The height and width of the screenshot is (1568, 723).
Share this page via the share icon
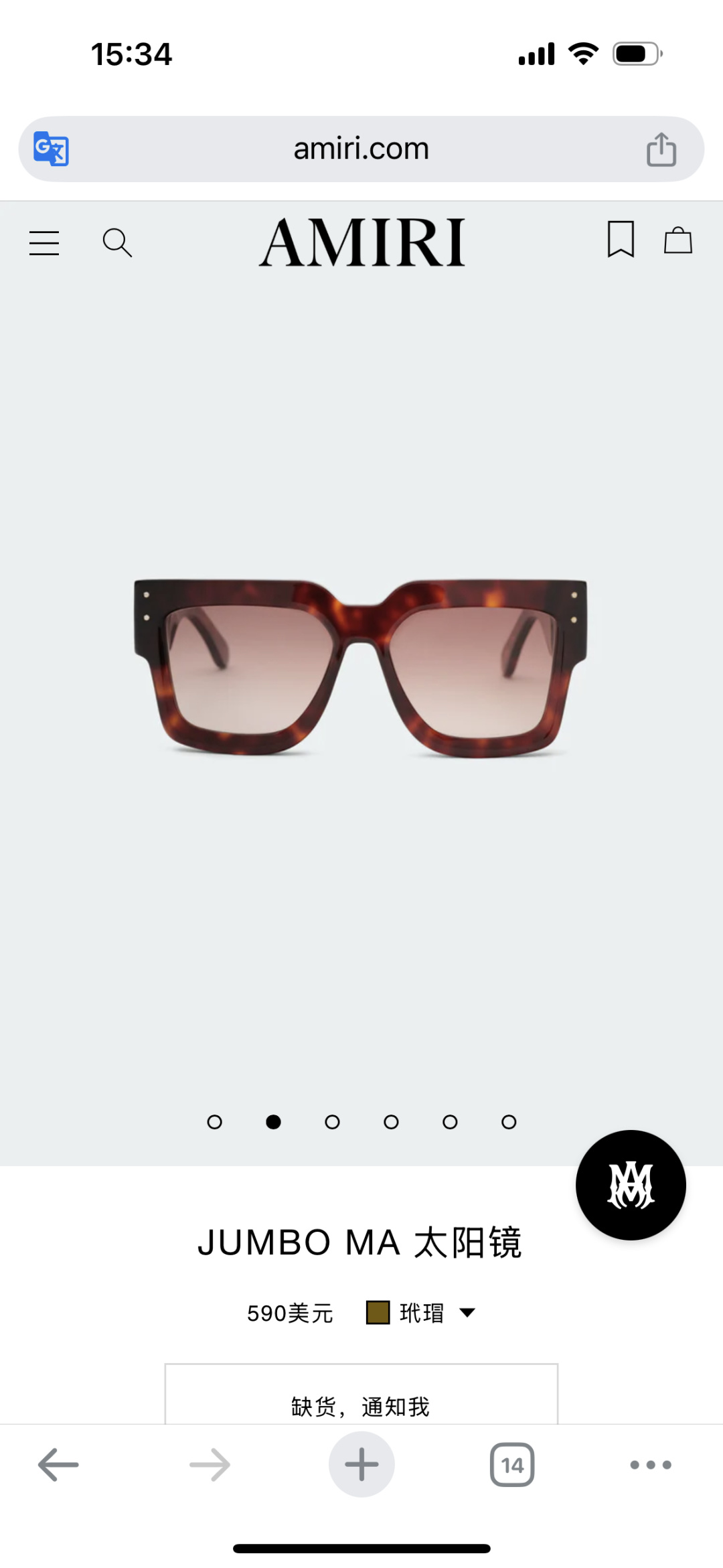tap(661, 149)
